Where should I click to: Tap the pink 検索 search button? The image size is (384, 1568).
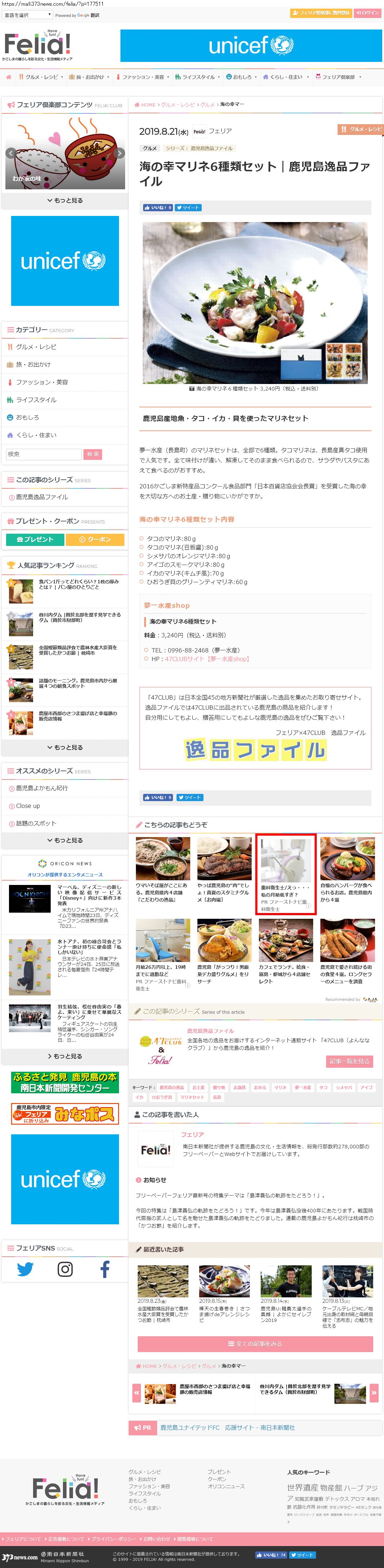(x=93, y=454)
